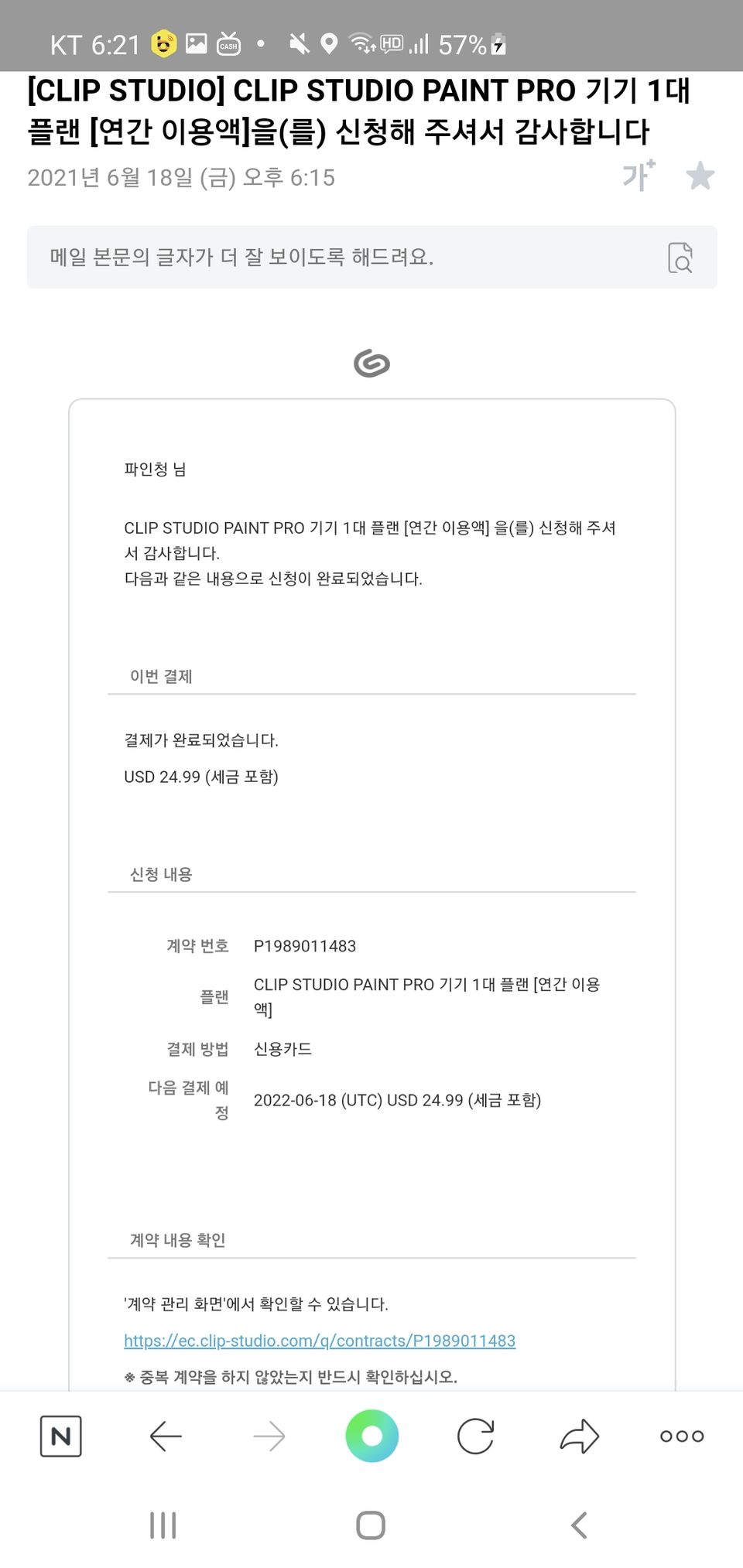Go to Naver home via N icon

pos(60,1436)
